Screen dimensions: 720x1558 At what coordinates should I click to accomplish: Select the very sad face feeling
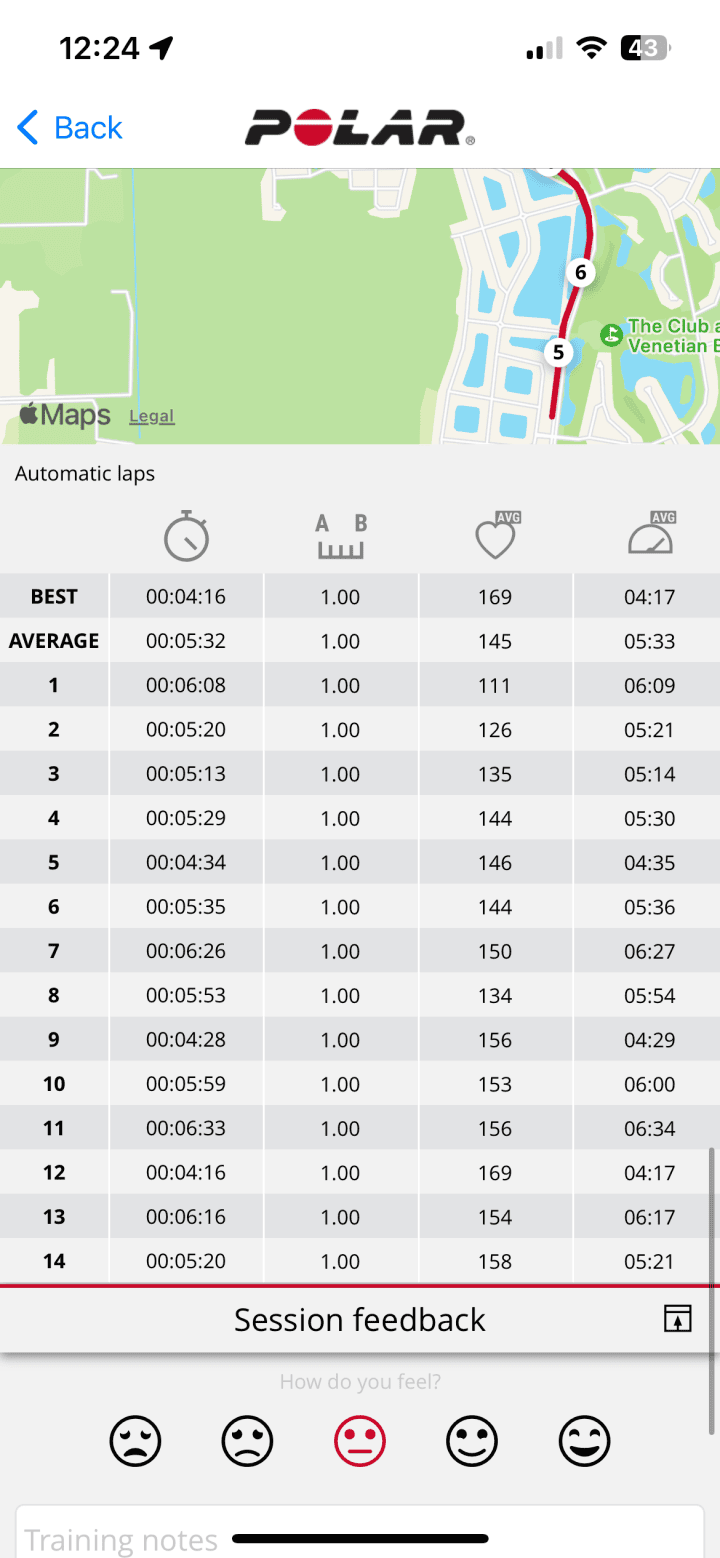click(x=136, y=1441)
